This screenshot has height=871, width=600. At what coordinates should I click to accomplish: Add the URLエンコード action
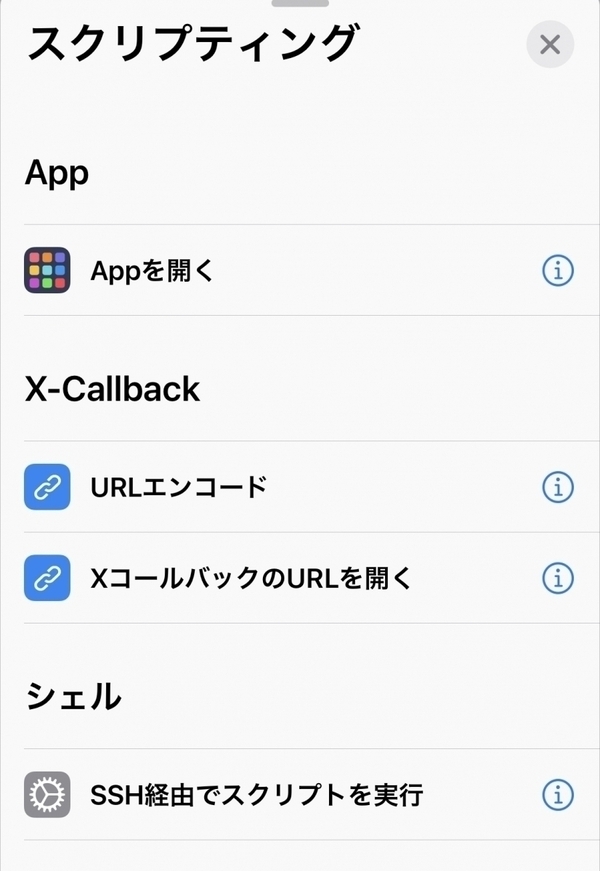coord(178,487)
